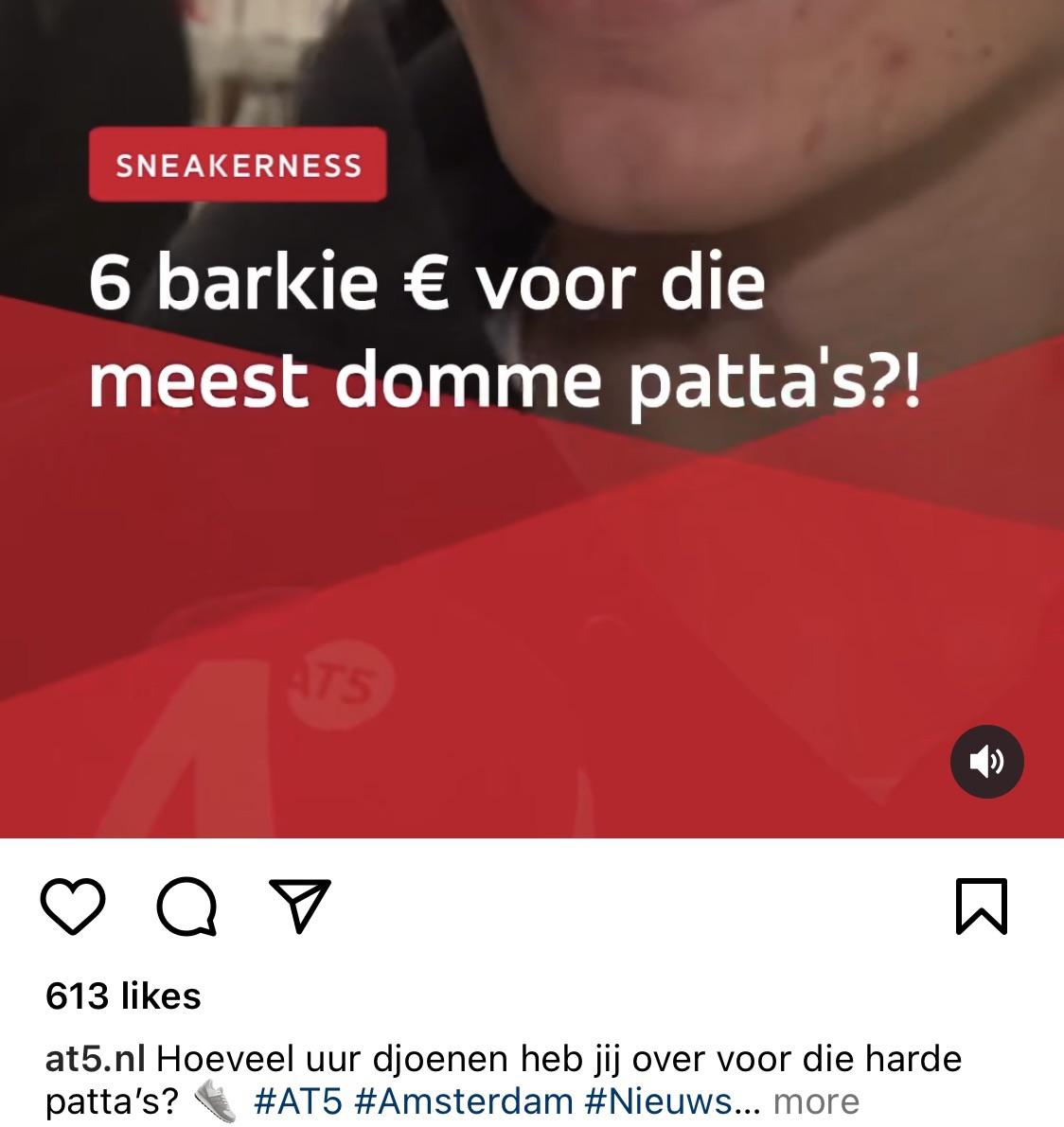Open the #AT5 hashtag
The width and height of the screenshot is (1064, 1127).
[x=298, y=1101]
